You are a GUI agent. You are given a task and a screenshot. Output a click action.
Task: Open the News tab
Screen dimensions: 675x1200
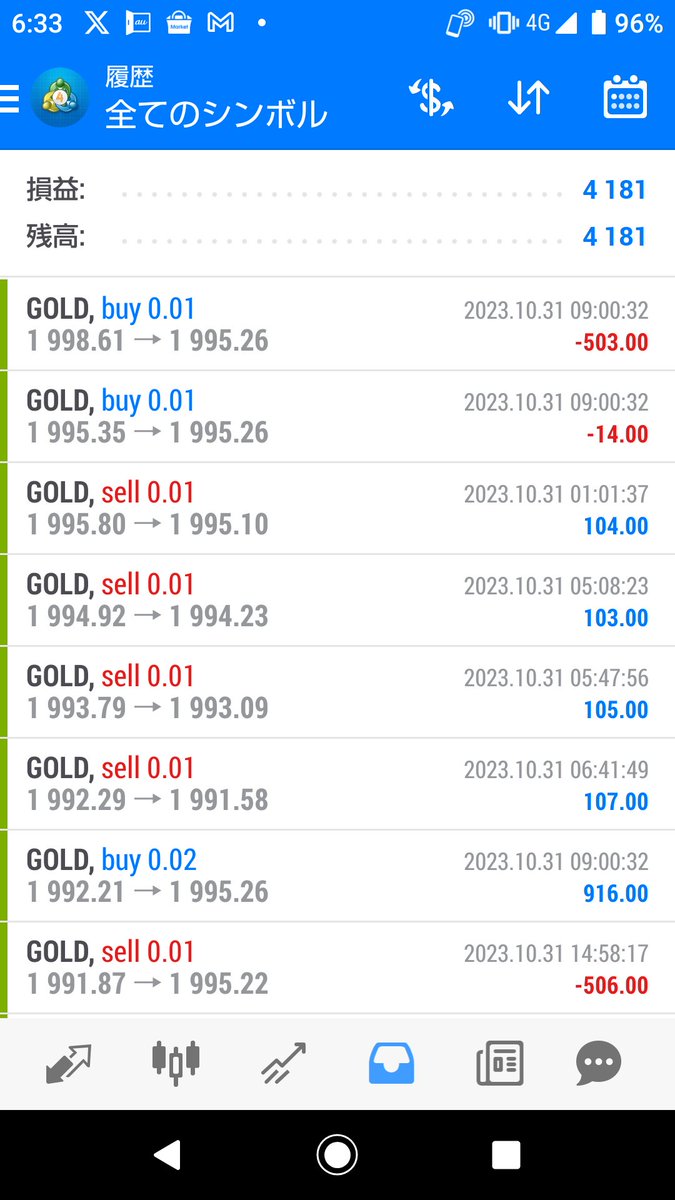[x=499, y=1062]
